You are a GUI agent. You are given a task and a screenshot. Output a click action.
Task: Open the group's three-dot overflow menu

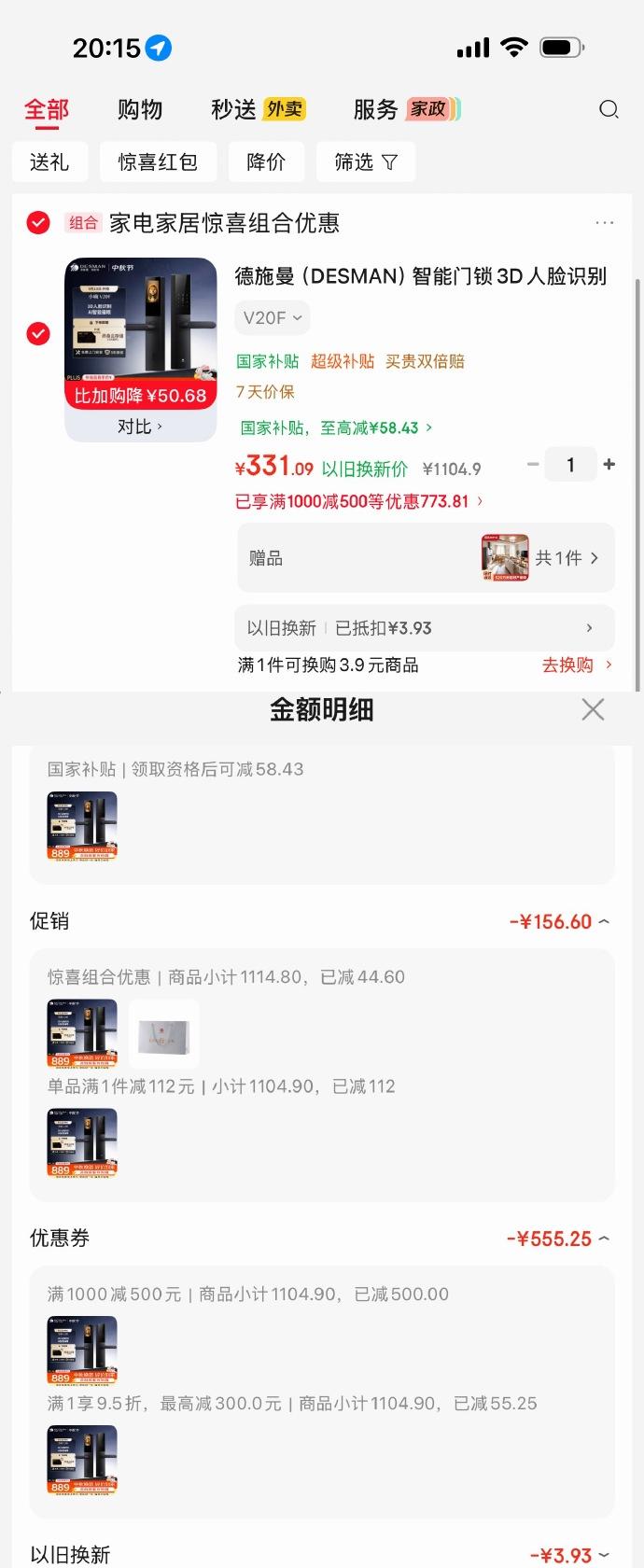coord(604,222)
